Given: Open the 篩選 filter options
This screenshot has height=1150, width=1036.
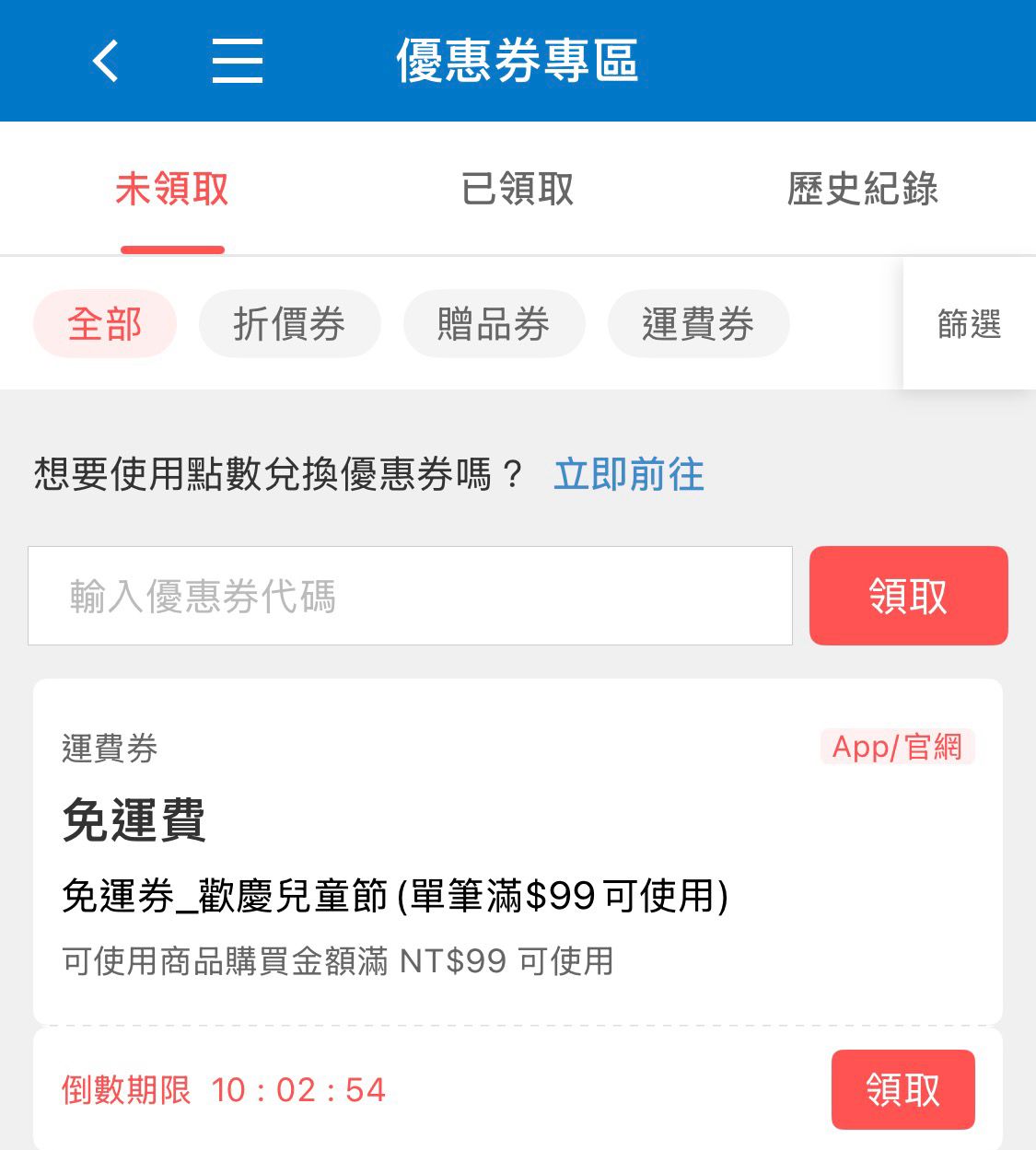Looking at the screenshot, I should click(969, 324).
